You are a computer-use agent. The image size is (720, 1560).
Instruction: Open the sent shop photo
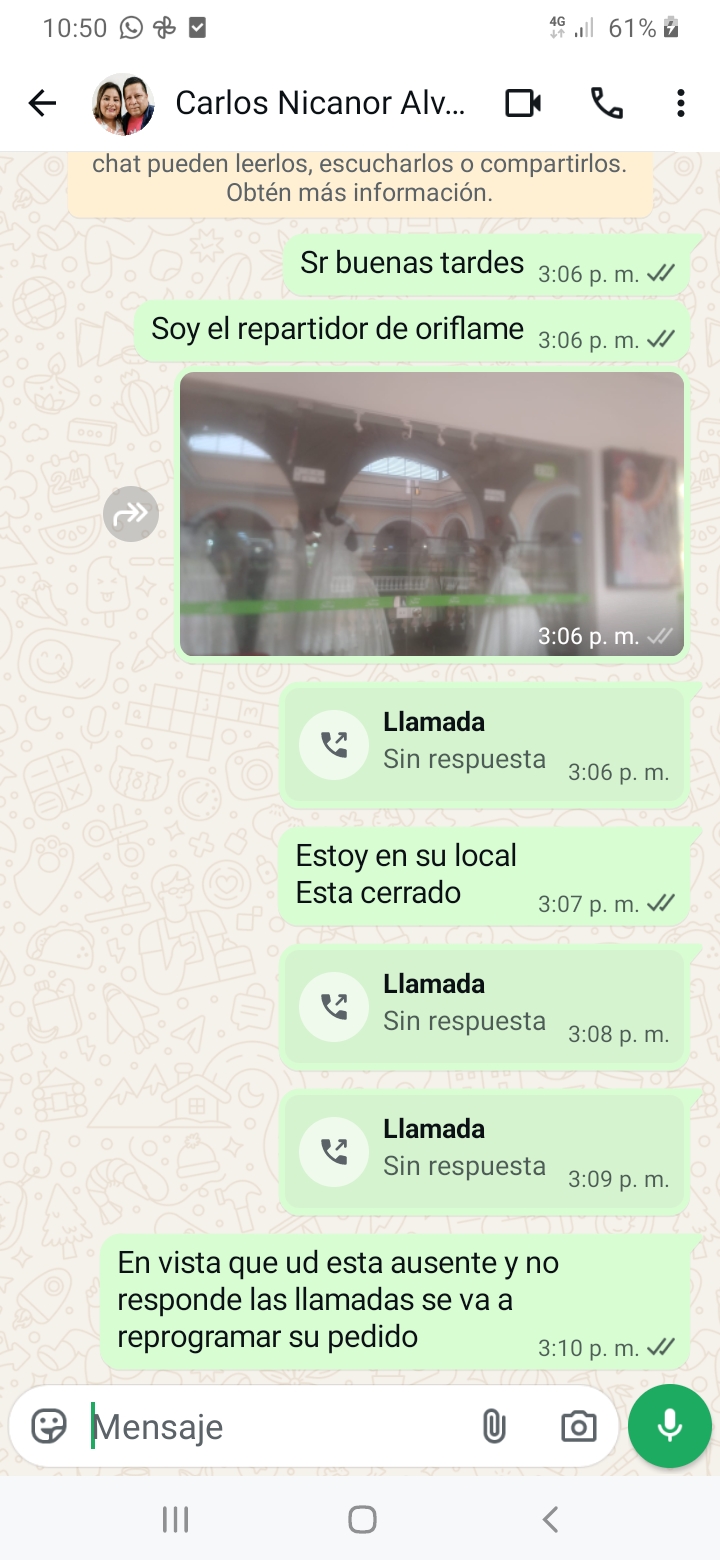[432, 514]
